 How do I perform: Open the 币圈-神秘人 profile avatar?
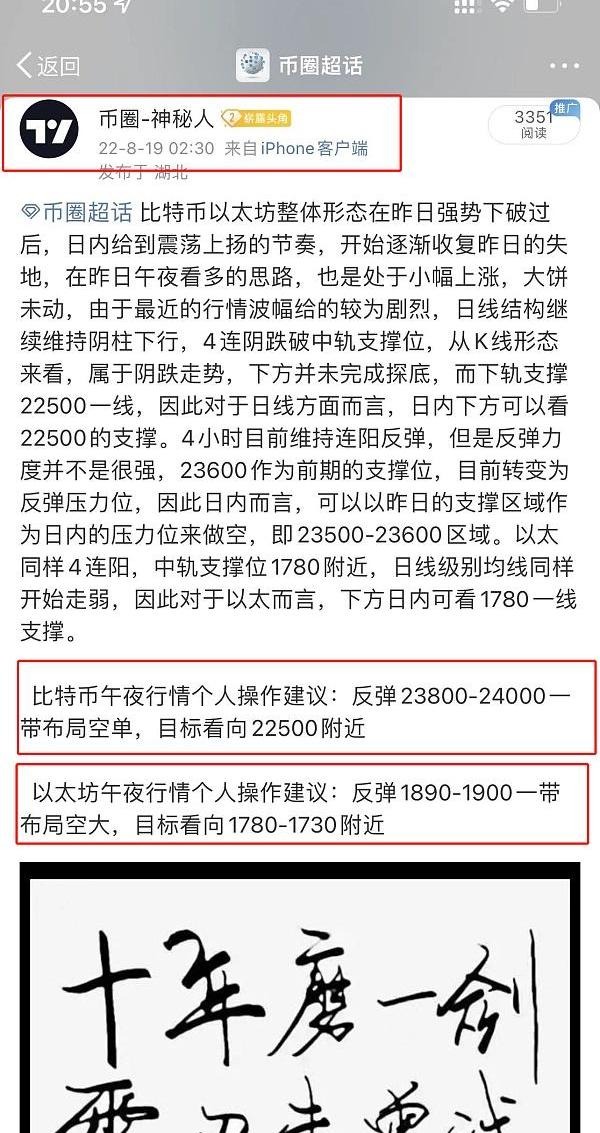point(48,129)
